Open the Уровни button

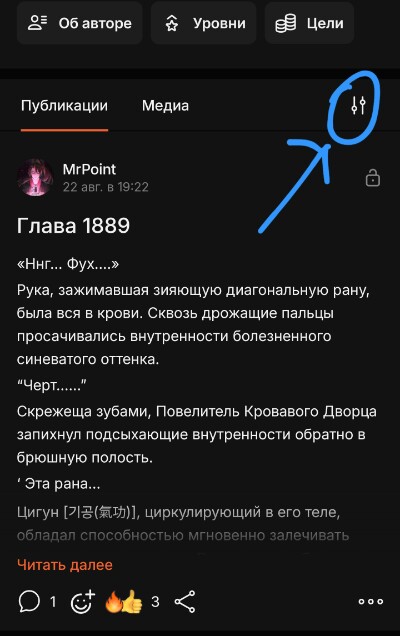point(204,23)
